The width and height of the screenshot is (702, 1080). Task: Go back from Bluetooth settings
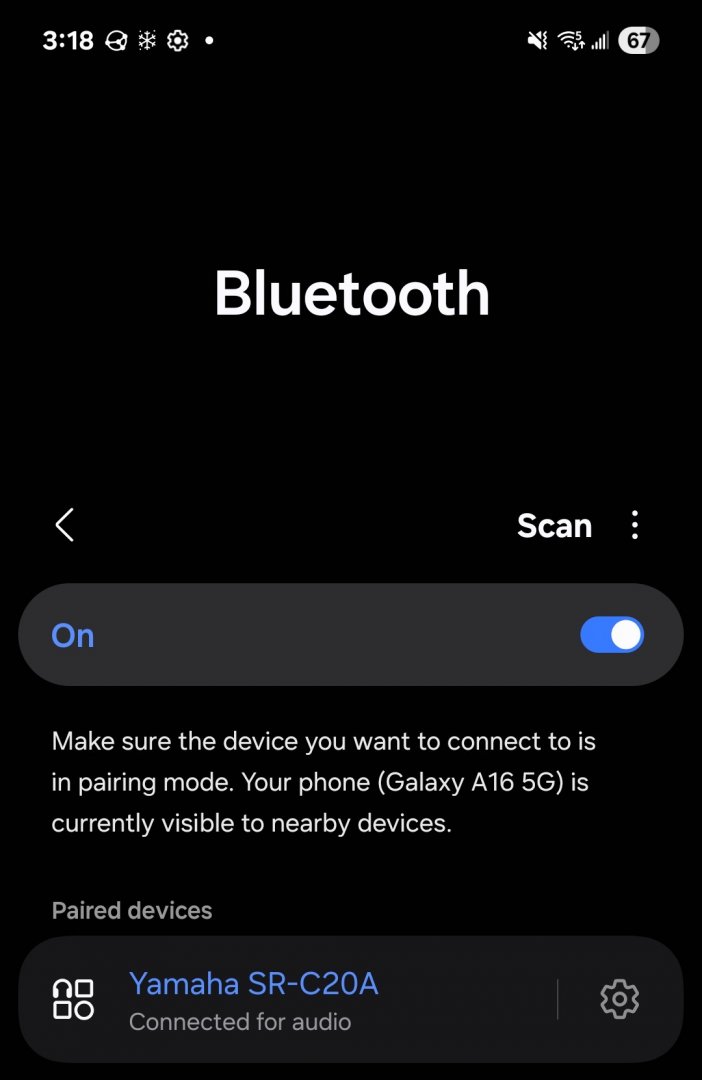[65, 525]
